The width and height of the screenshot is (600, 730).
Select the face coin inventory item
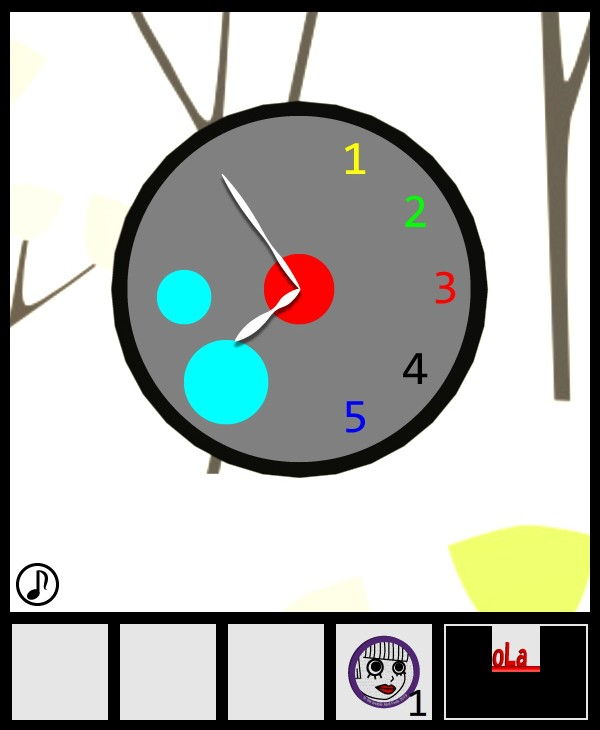(384, 671)
